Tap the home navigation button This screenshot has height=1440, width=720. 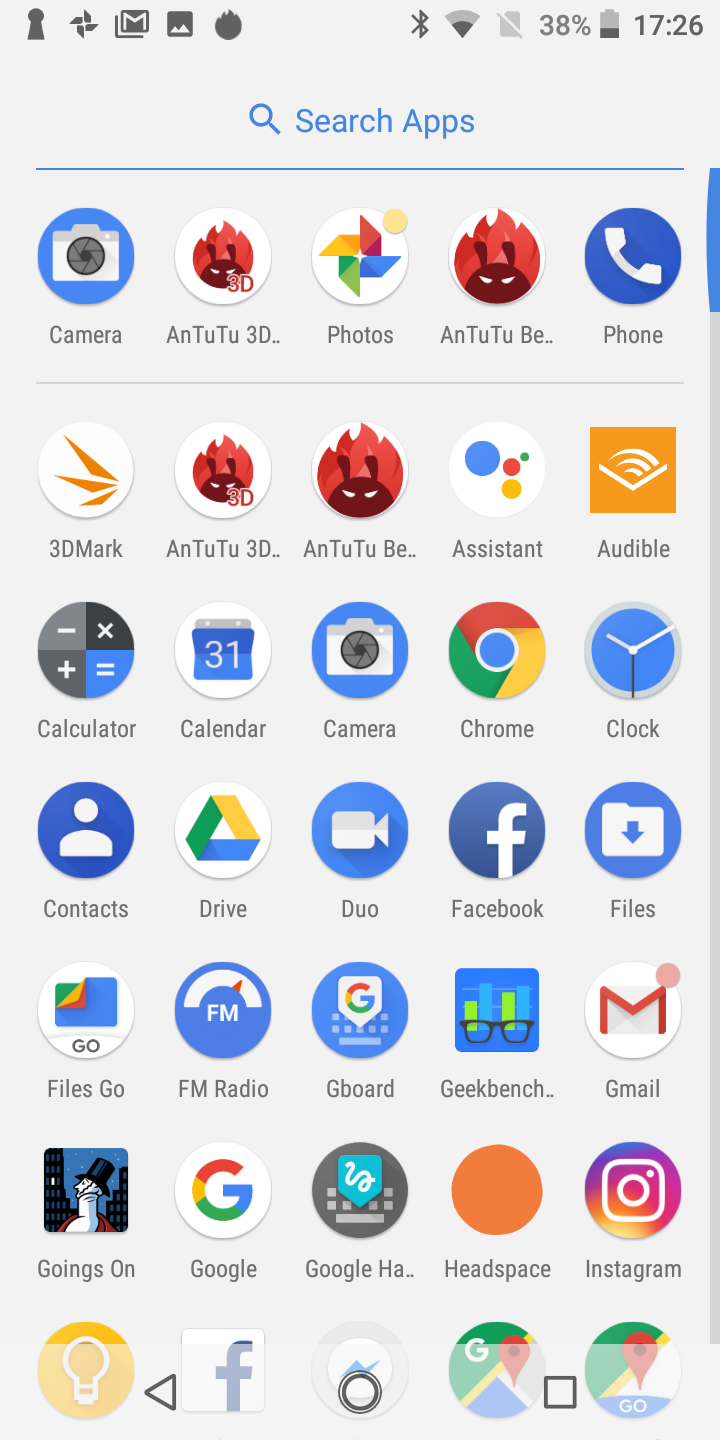tap(360, 1391)
